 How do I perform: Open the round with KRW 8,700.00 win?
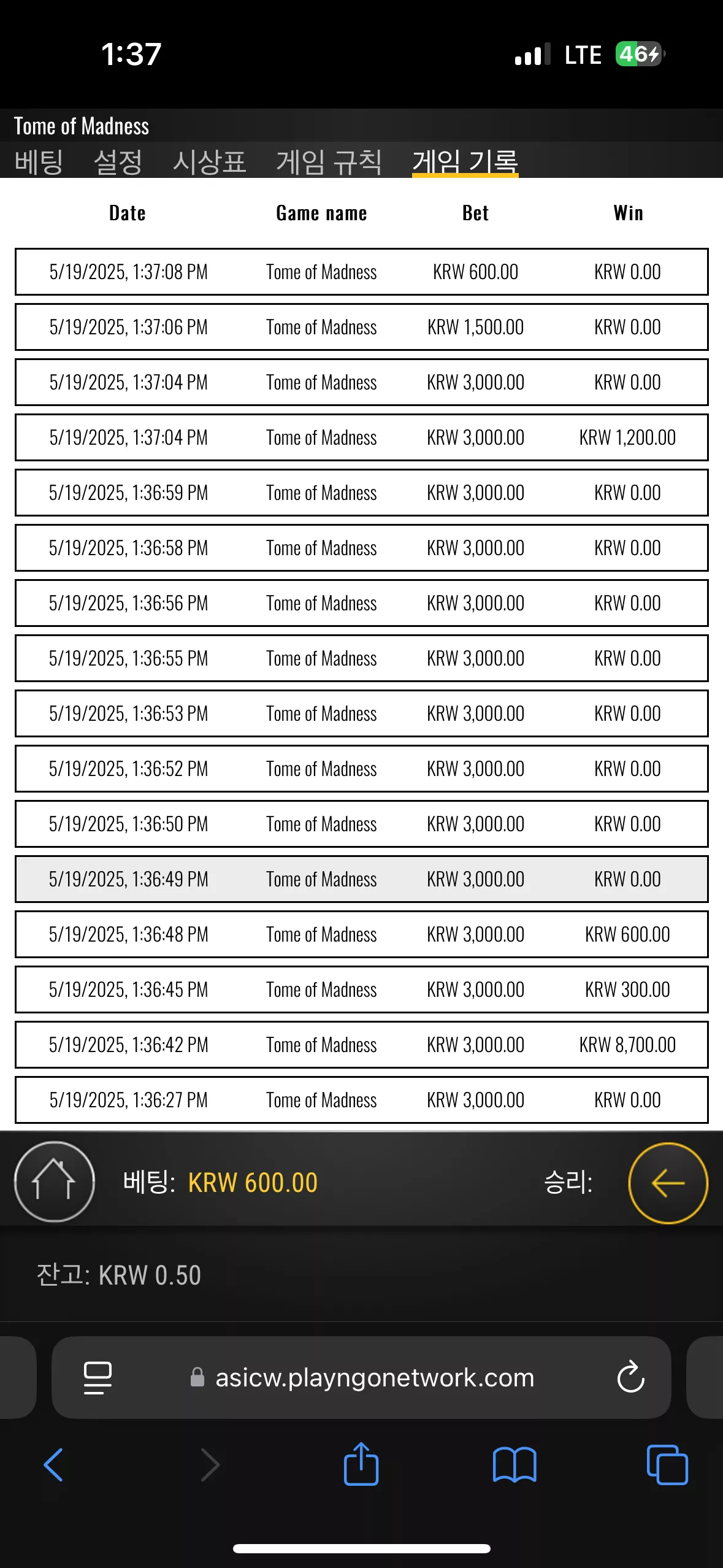(362, 1045)
